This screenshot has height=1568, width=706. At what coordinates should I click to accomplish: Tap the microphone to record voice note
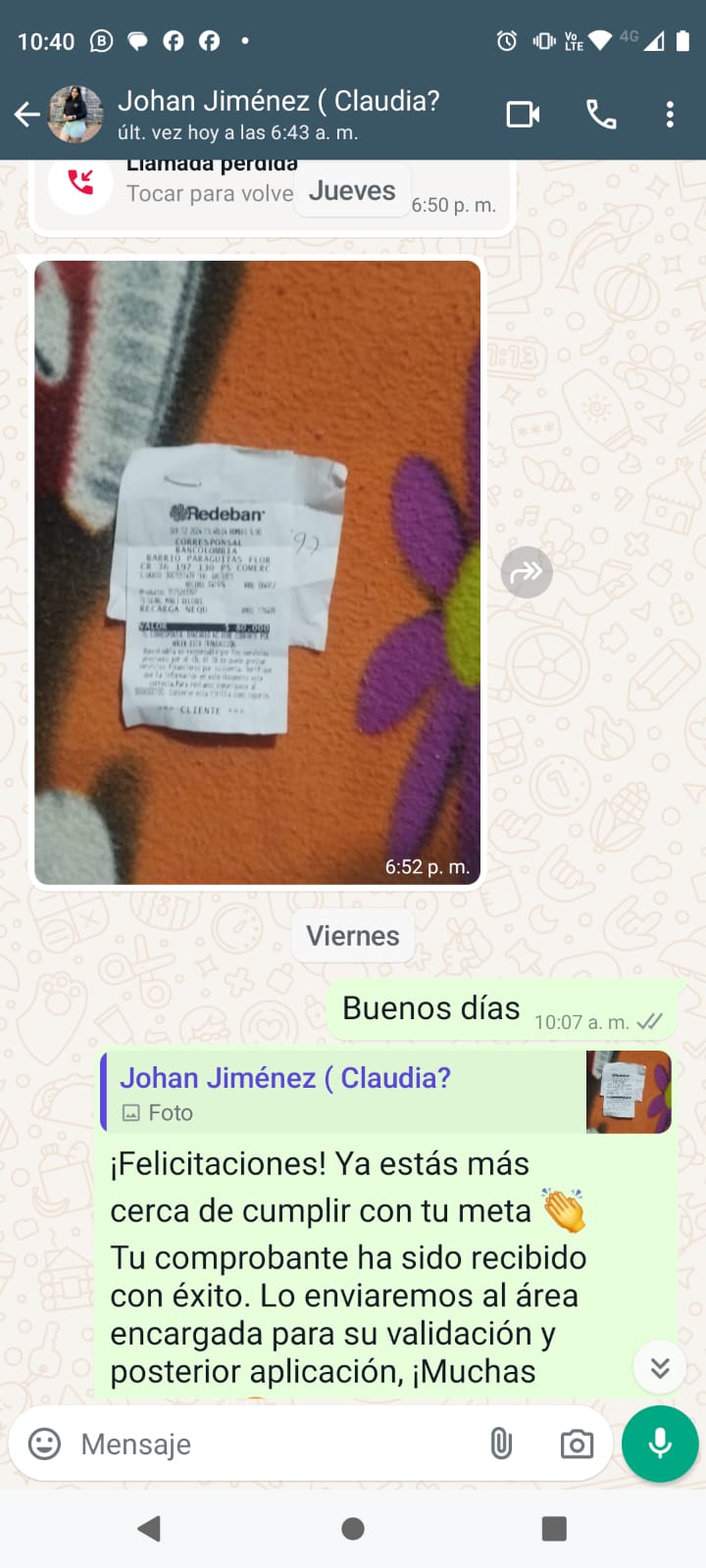tap(660, 1444)
